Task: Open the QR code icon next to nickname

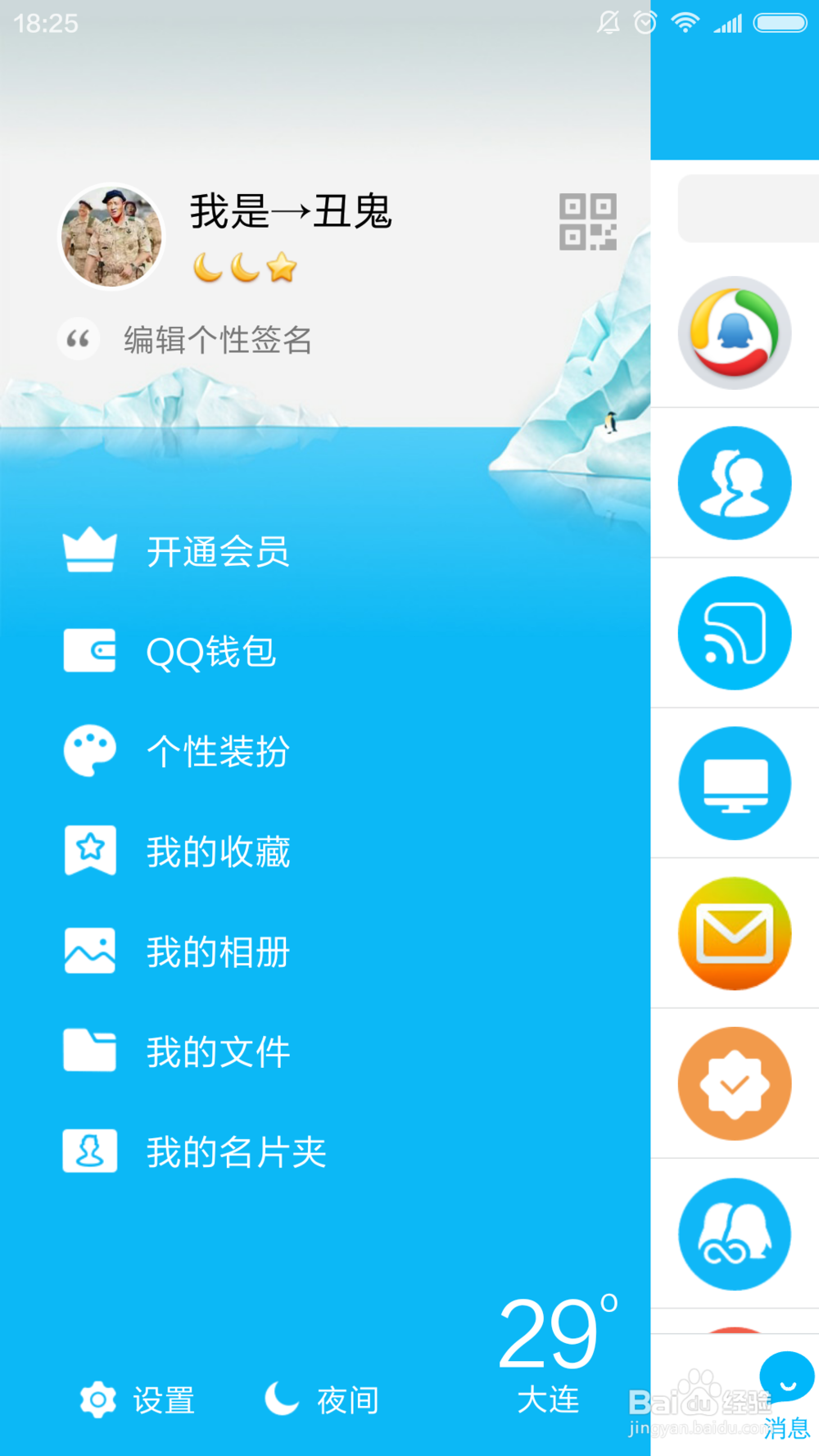Action: [x=587, y=219]
